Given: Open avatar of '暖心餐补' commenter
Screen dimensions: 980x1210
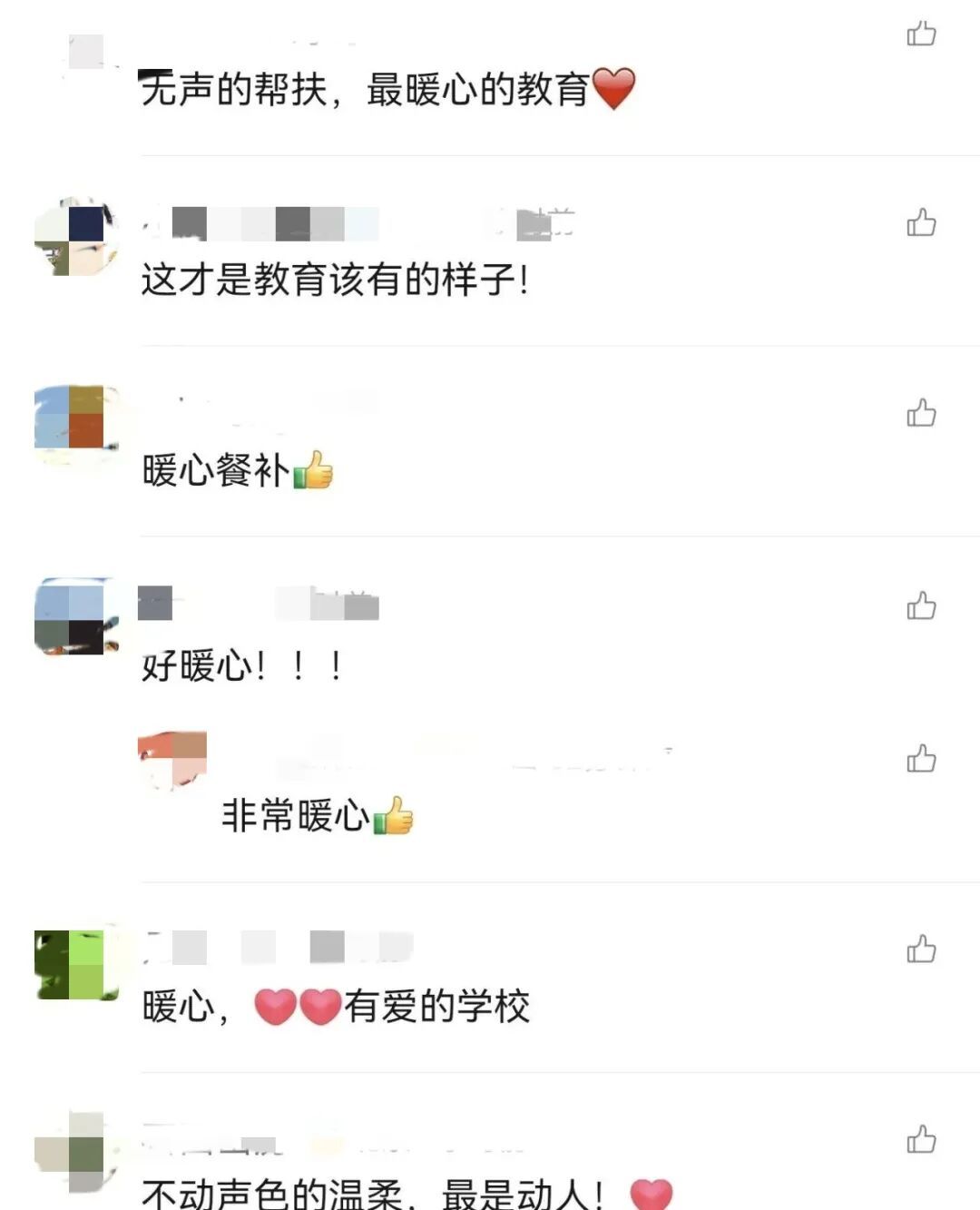Looking at the screenshot, I should pyautogui.click(x=76, y=427).
